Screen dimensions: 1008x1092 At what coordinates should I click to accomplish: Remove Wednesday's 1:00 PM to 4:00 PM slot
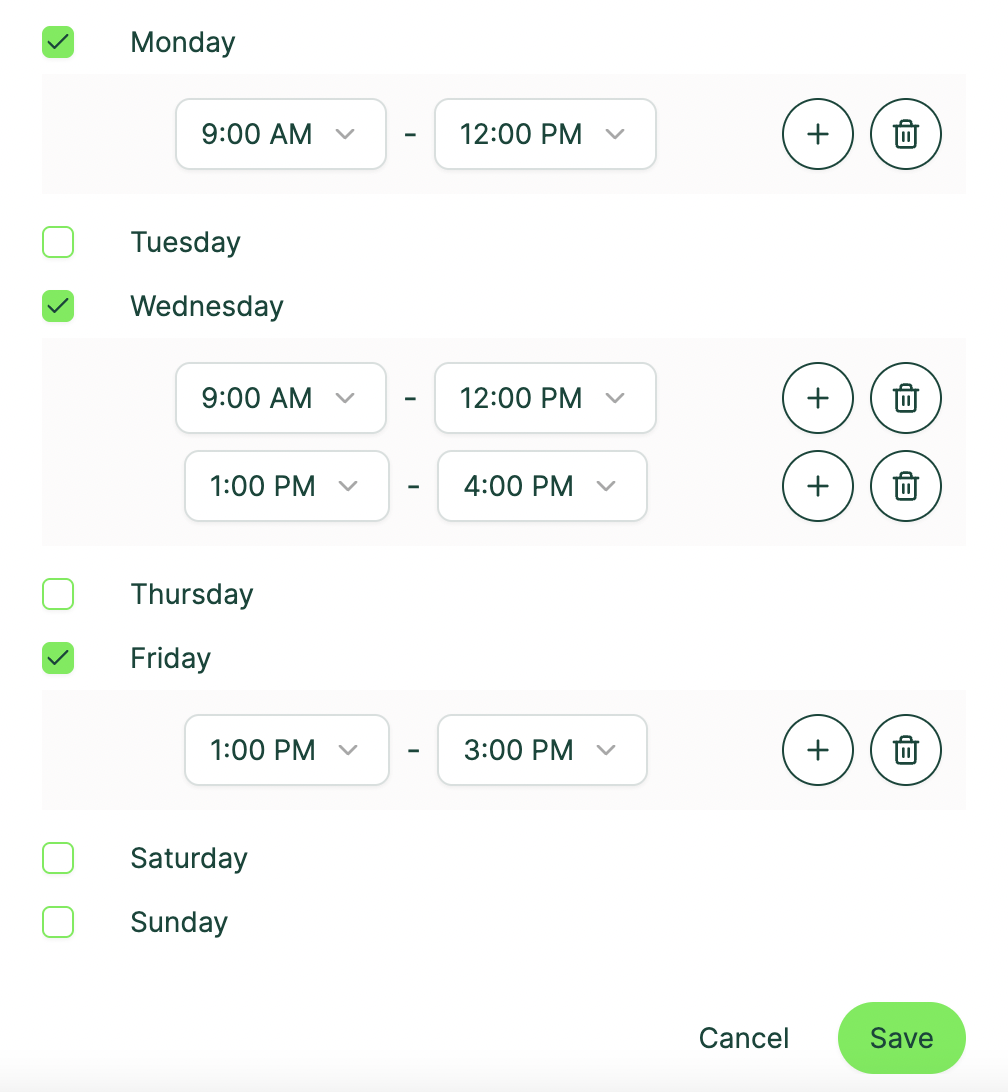click(x=906, y=486)
